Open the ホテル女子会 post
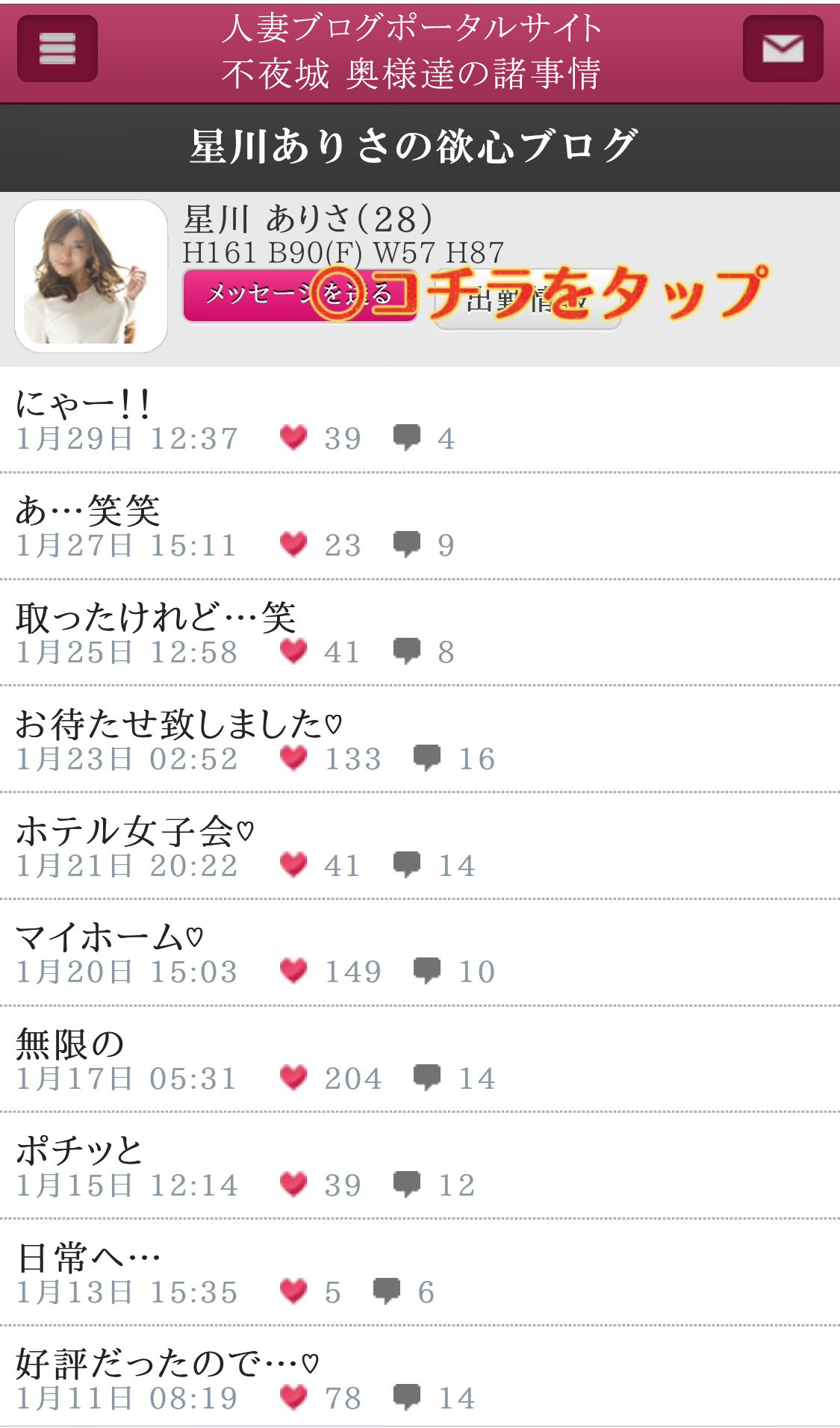The width and height of the screenshot is (840, 1428). tap(134, 831)
